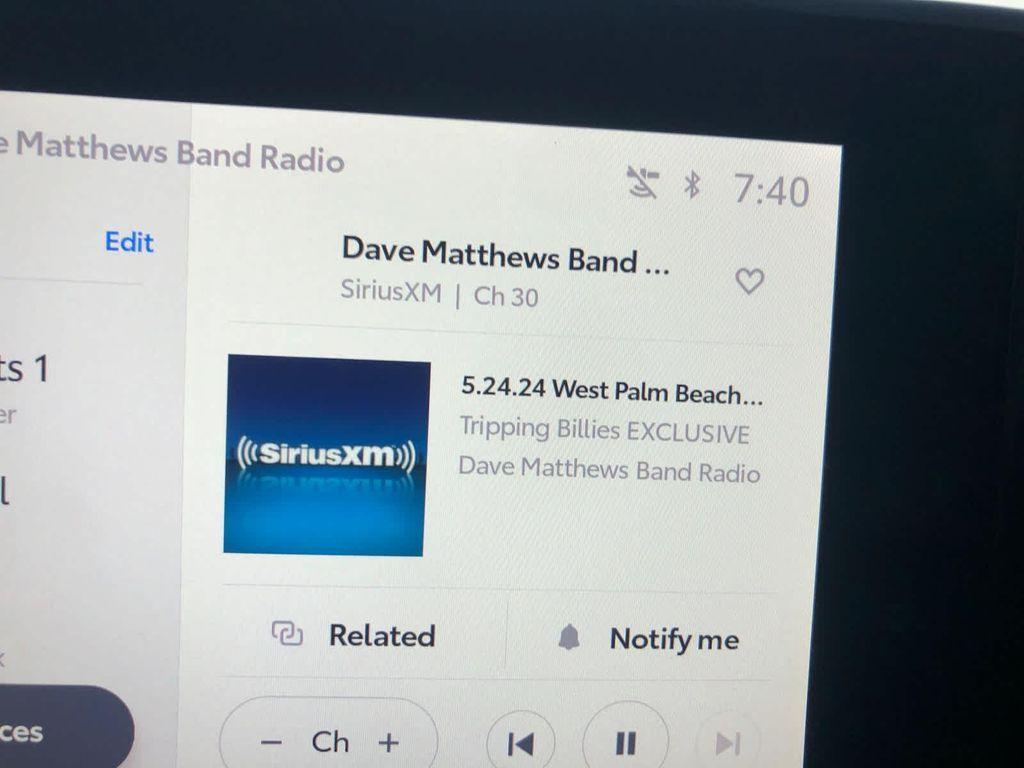Open Related content
1024x768 pixels.
[x=355, y=635]
